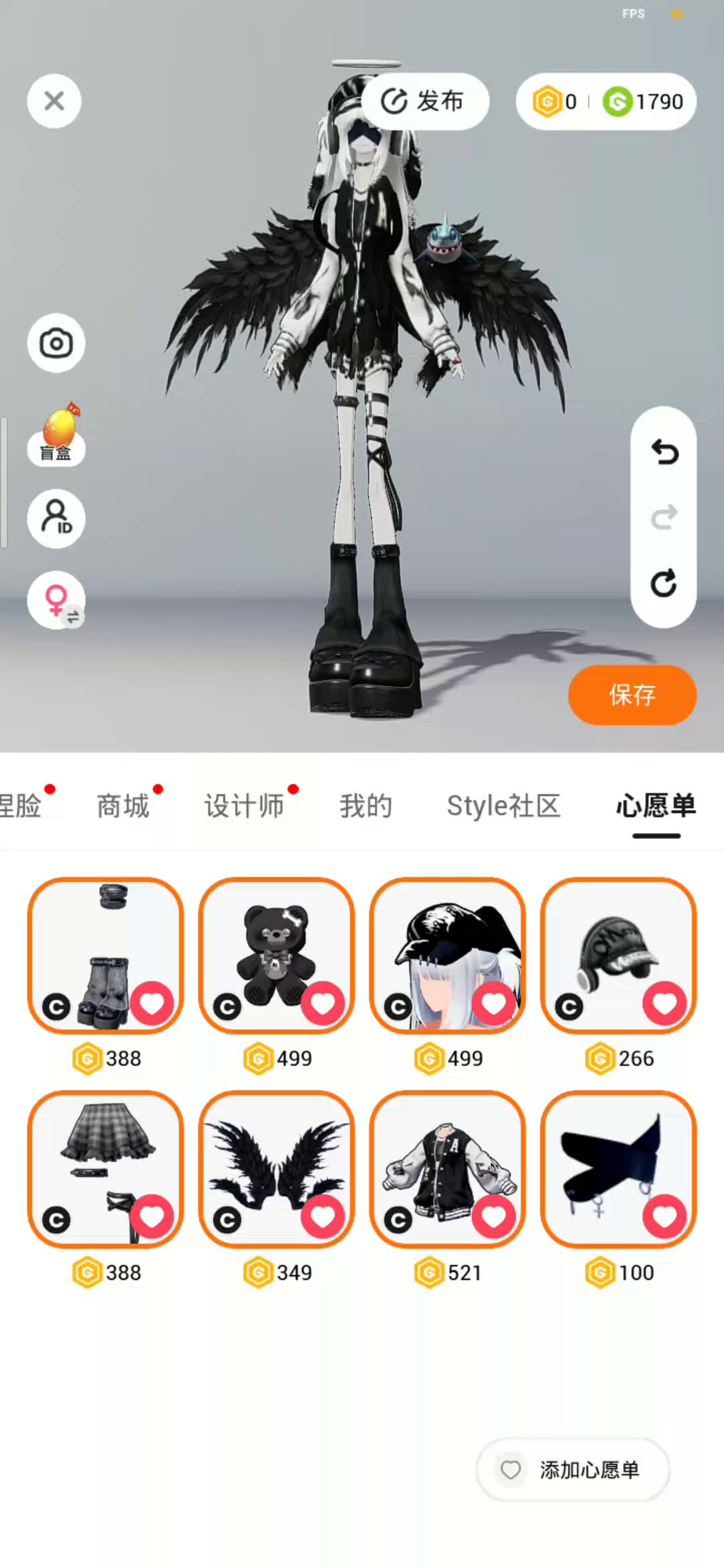
Task: Select the black blindfold priced 100
Action: [617, 1166]
